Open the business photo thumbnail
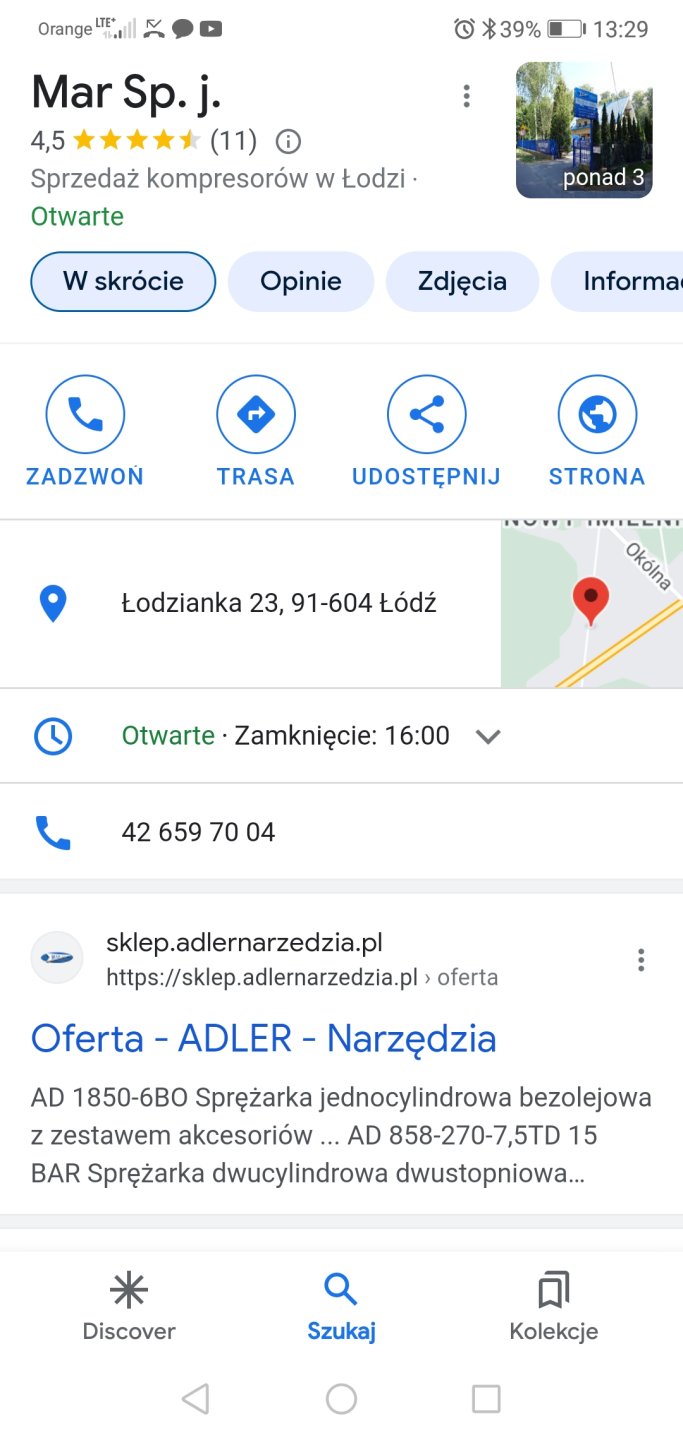Image resolution: width=683 pixels, height=1440 pixels. (x=584, y=130)
